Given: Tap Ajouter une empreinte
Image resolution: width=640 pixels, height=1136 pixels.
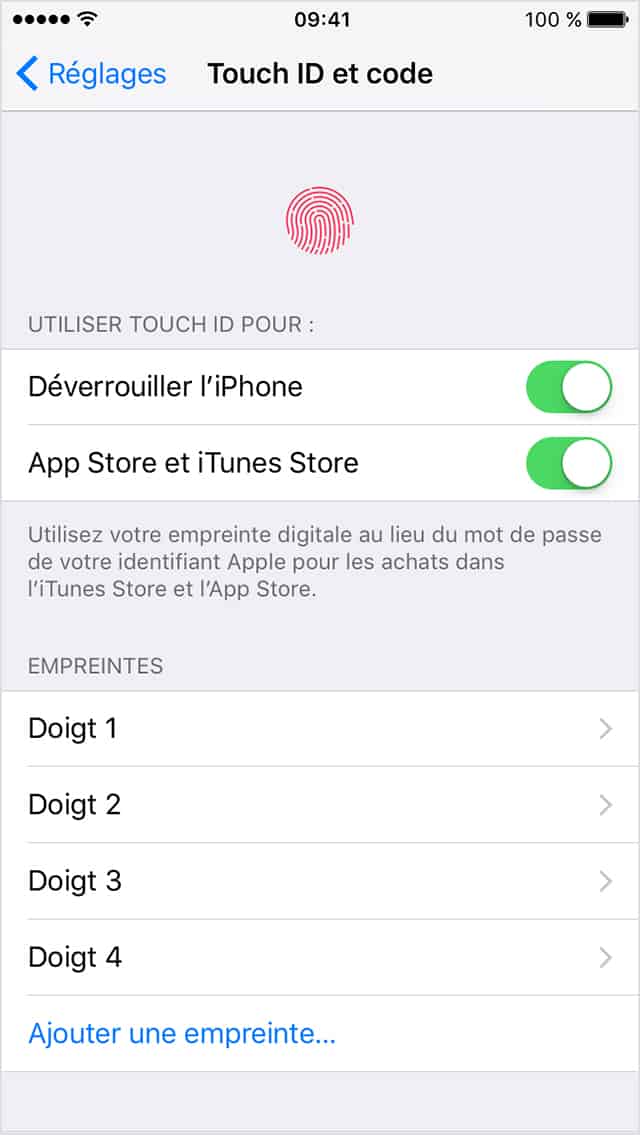Looking at the screenshot, I should click(182, 1033).
